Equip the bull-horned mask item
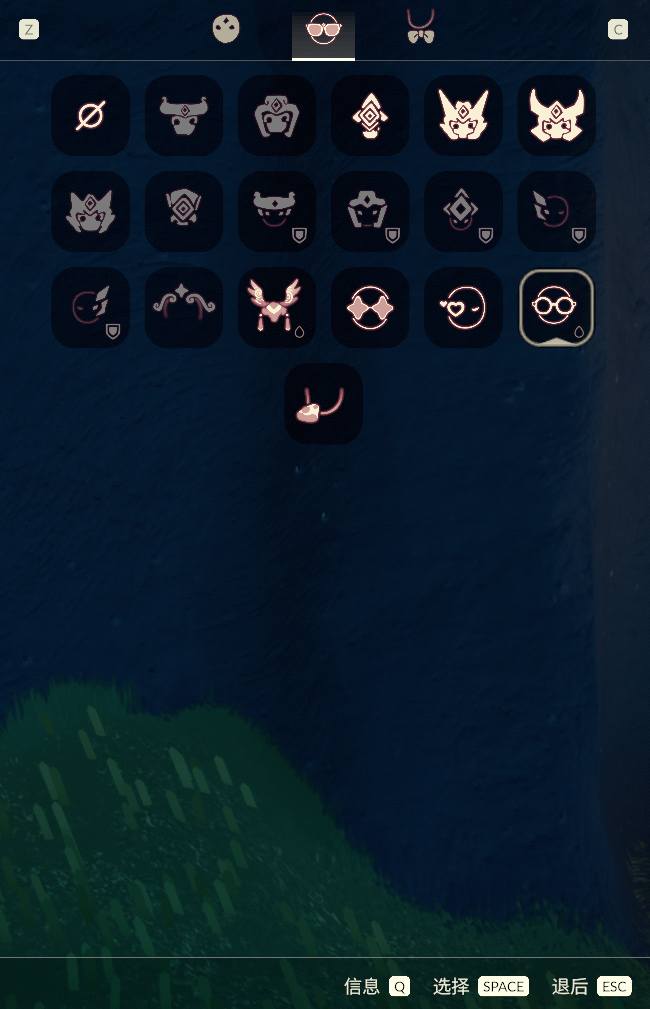Image resolution: width=650 pixels, height=1009 pixels. (183, 116)
